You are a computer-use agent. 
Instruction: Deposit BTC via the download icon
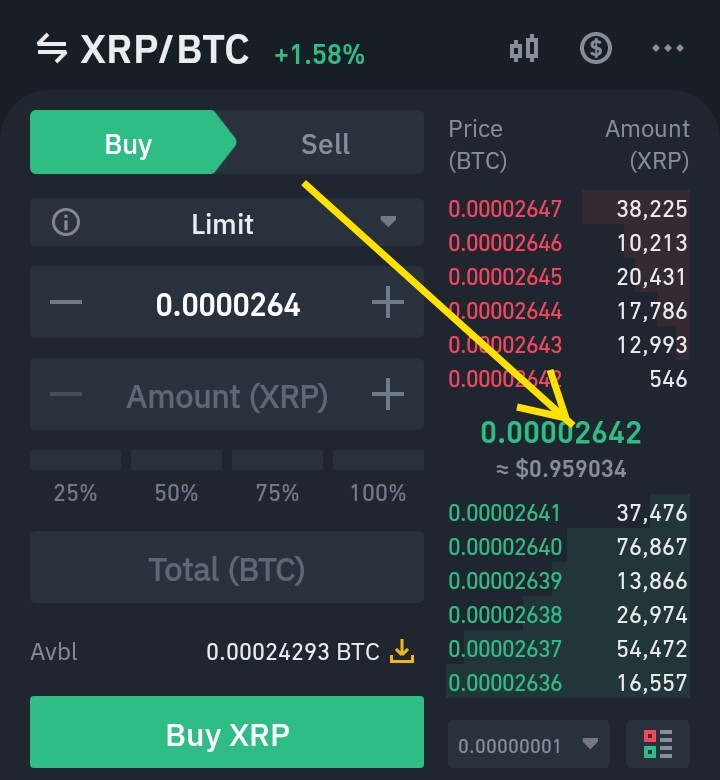(401, 652)
